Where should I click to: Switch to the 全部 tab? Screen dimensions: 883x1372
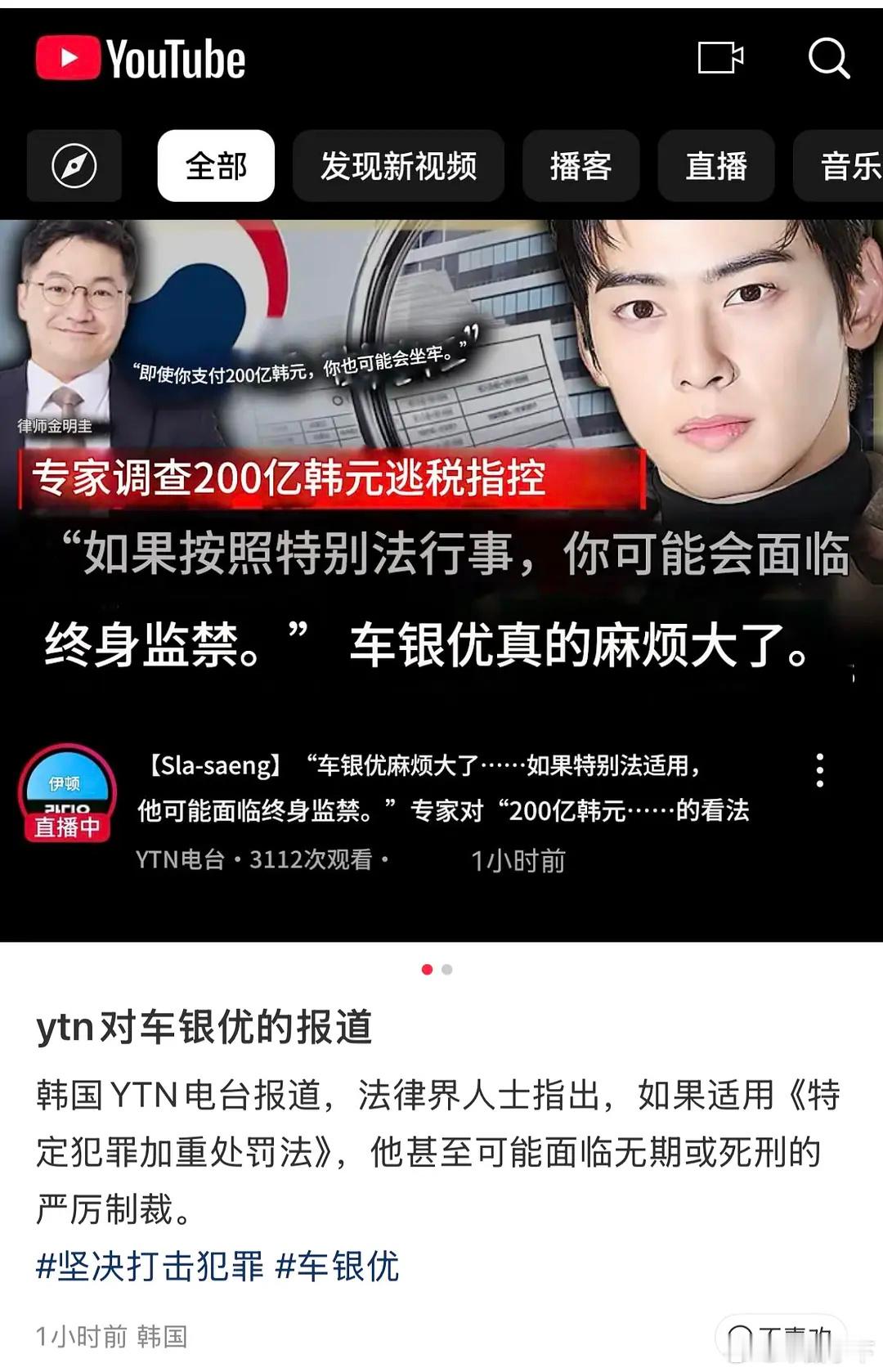pos(217,164)
